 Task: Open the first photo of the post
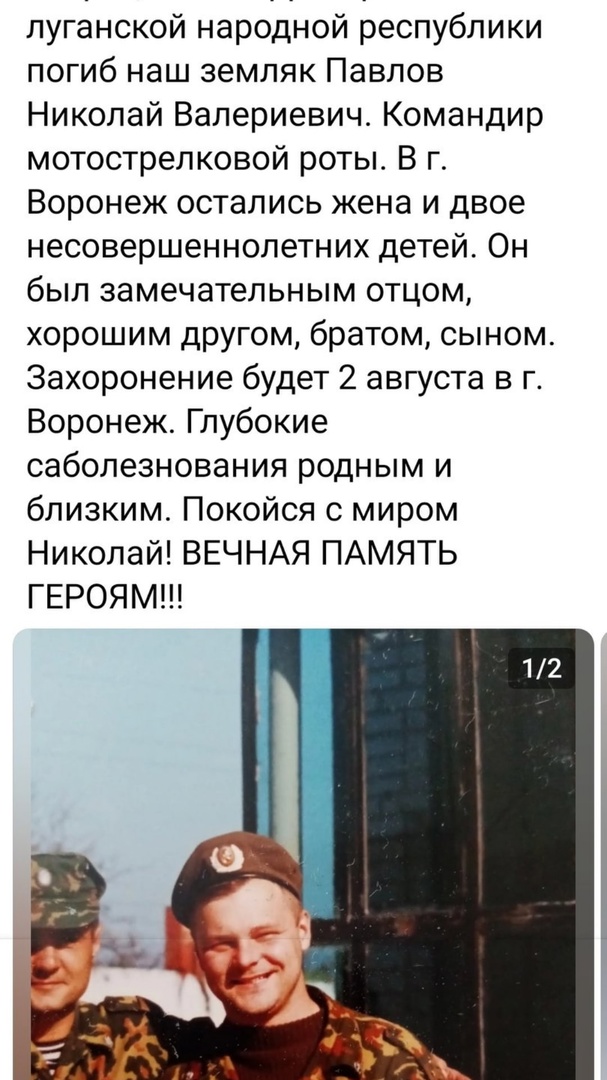click(x=303, y=854)
